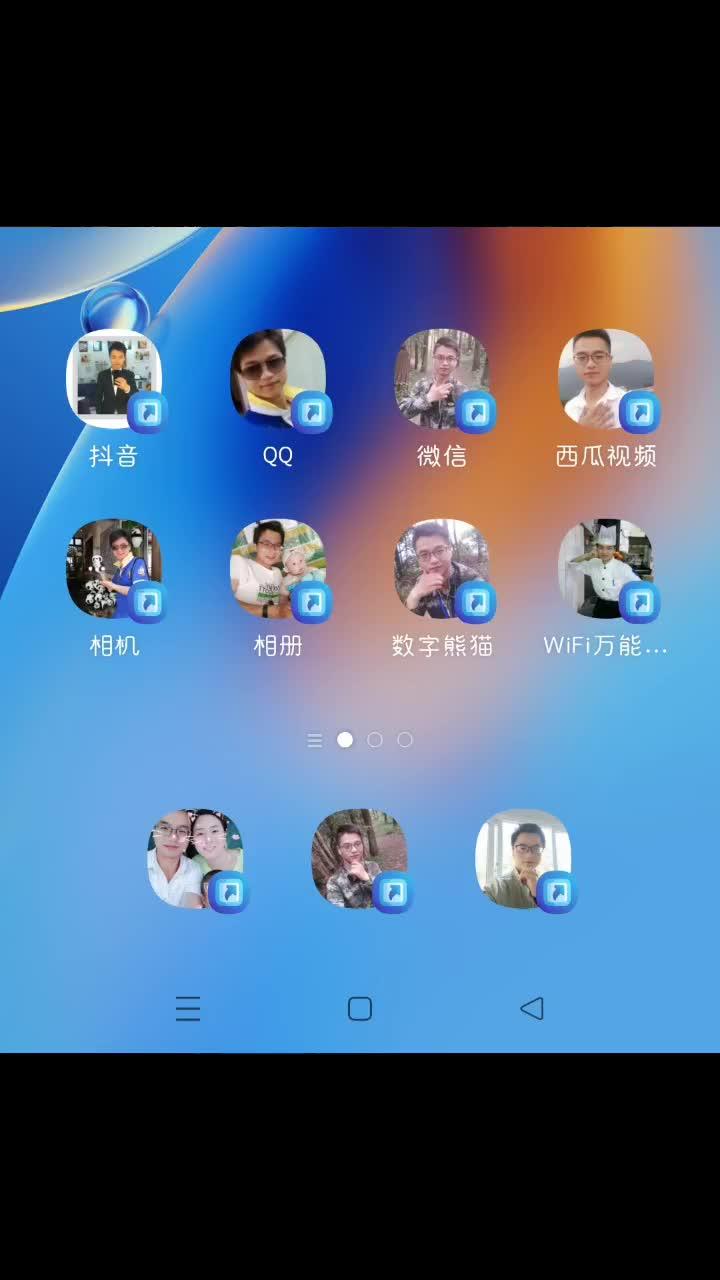Launch the 数字熊猫 app shortcut
720x1280 pixels.
click(442, 570)
